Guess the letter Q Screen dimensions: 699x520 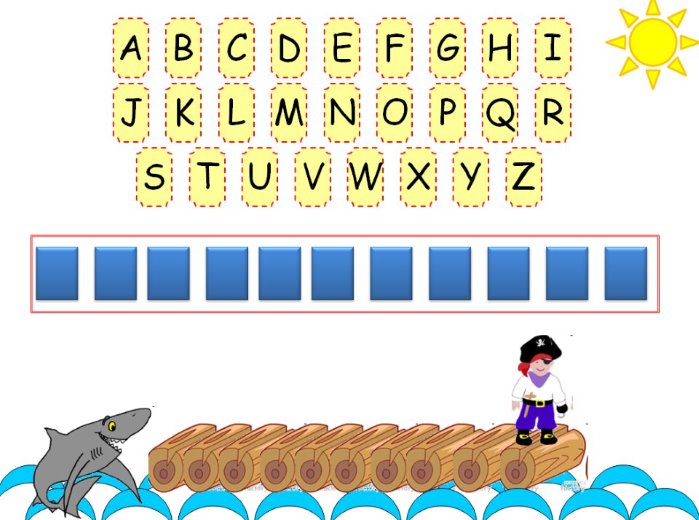(x=500, y=114)
